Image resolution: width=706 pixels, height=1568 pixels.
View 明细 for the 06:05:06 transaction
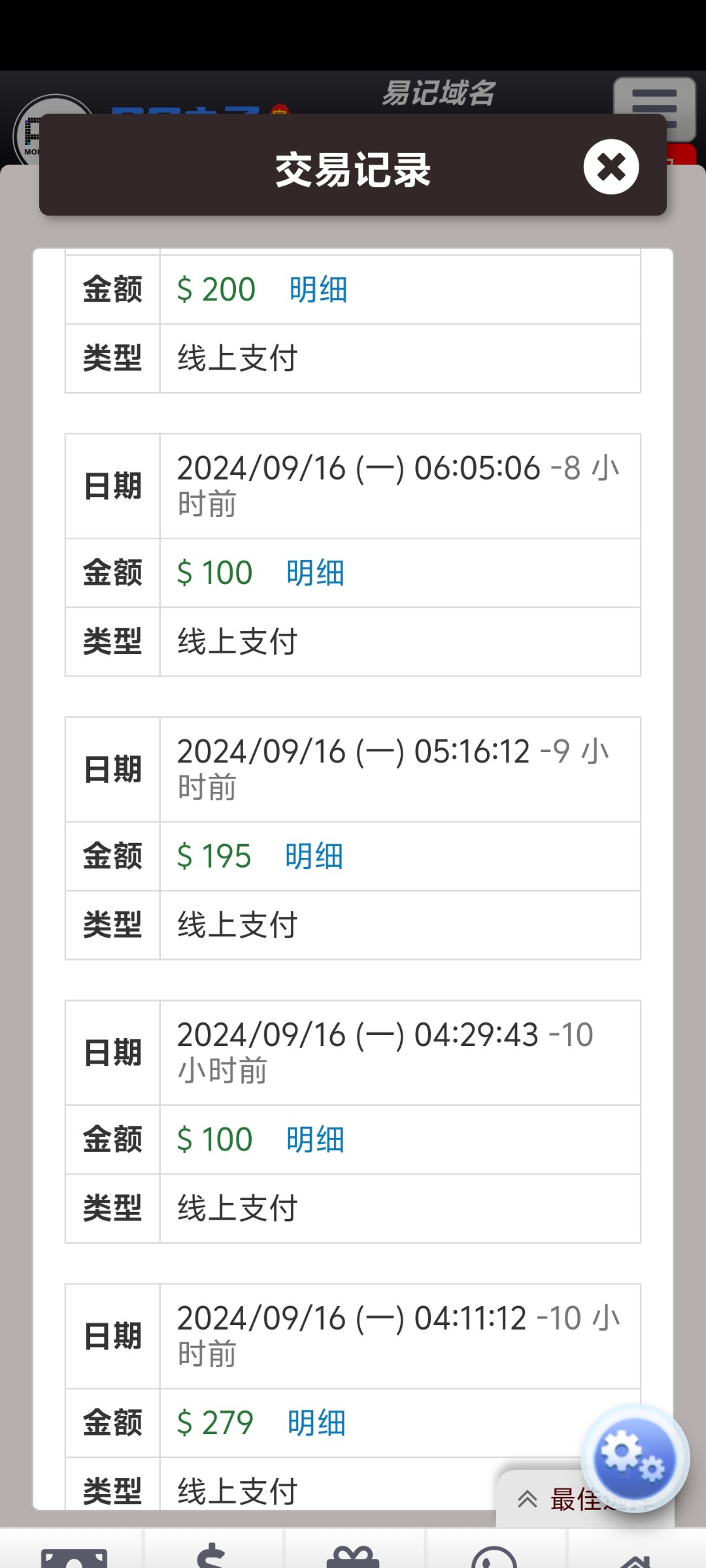[315, 573]
